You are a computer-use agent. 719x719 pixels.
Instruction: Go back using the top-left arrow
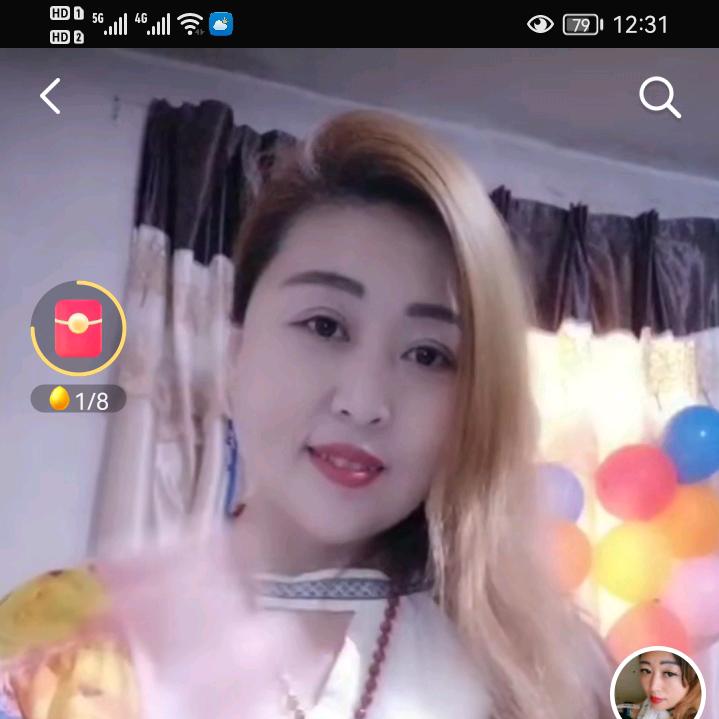[50, 96]
